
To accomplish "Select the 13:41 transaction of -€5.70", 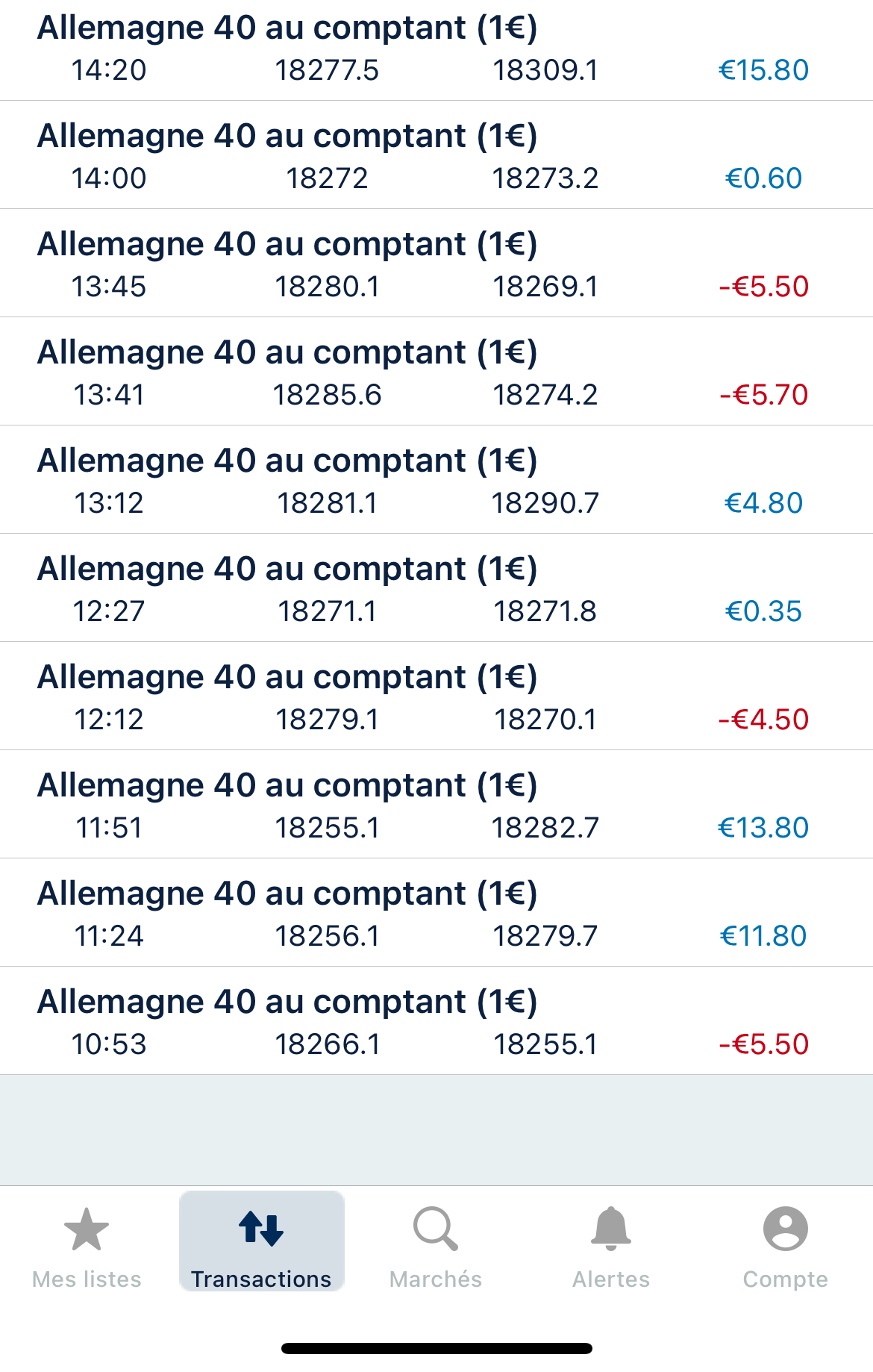I will pos(436,373).
